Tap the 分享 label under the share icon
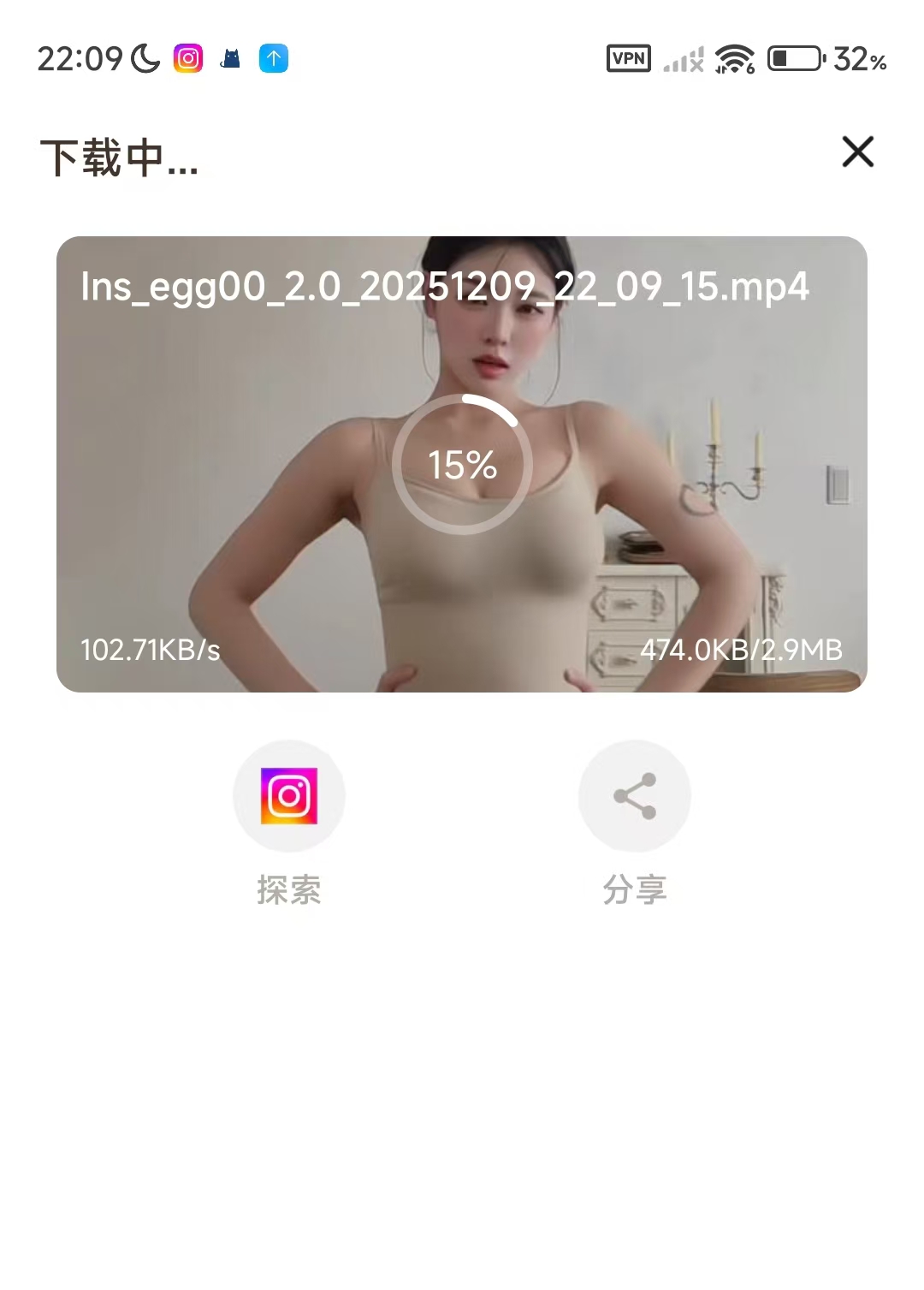Viewport: 924px width, 1290px height. tap(634, 890)
